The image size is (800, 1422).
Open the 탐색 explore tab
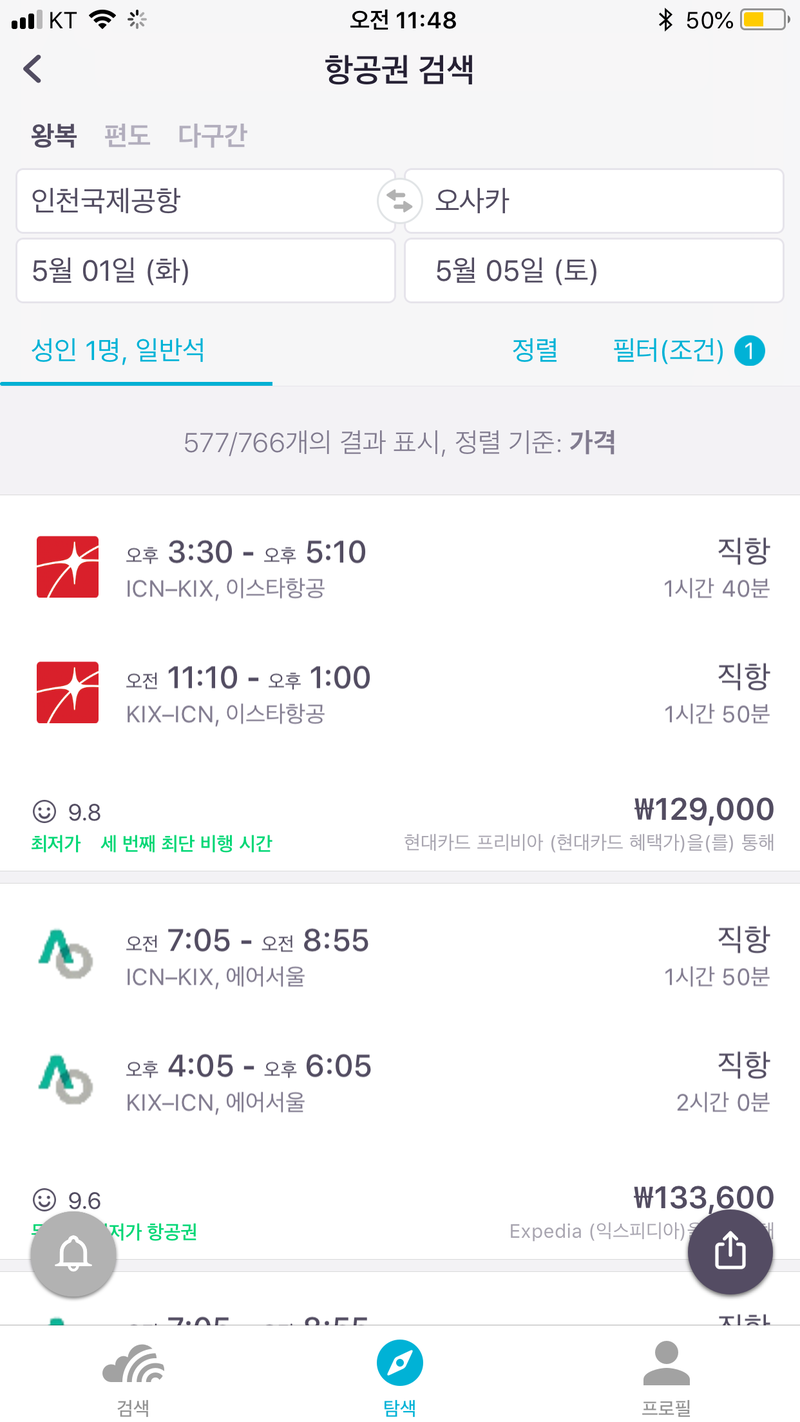coord(400,1379)
